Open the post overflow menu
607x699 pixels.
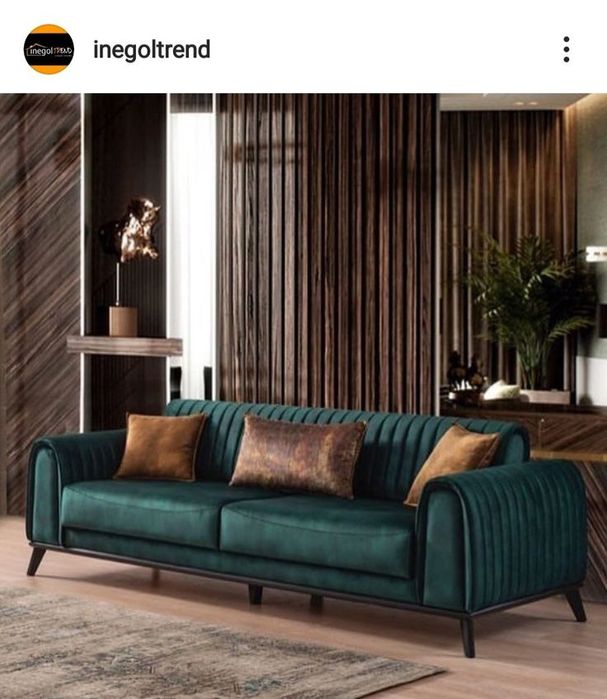[x=566, y=49]
